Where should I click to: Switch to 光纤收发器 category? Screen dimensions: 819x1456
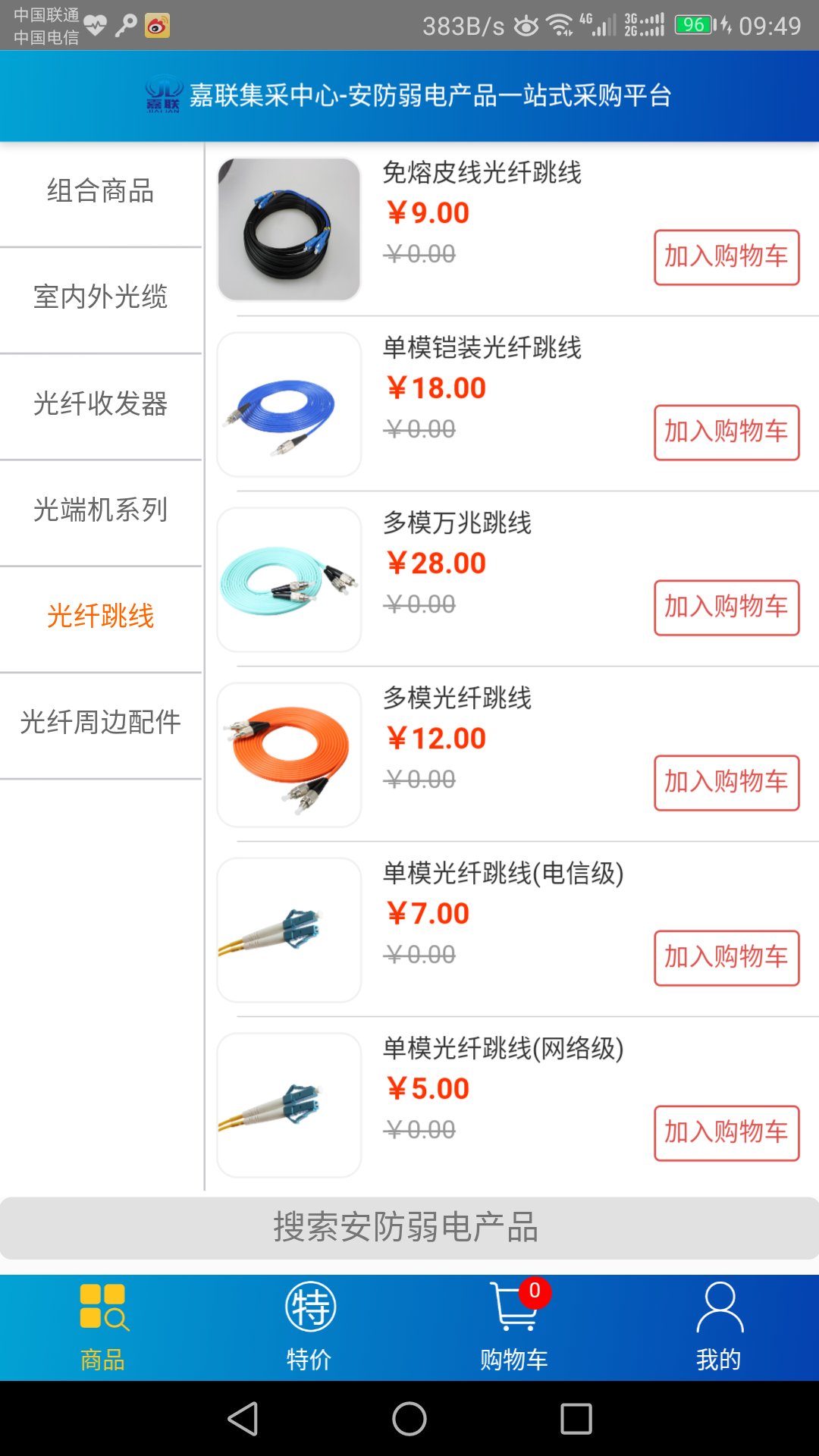(101, 403)
